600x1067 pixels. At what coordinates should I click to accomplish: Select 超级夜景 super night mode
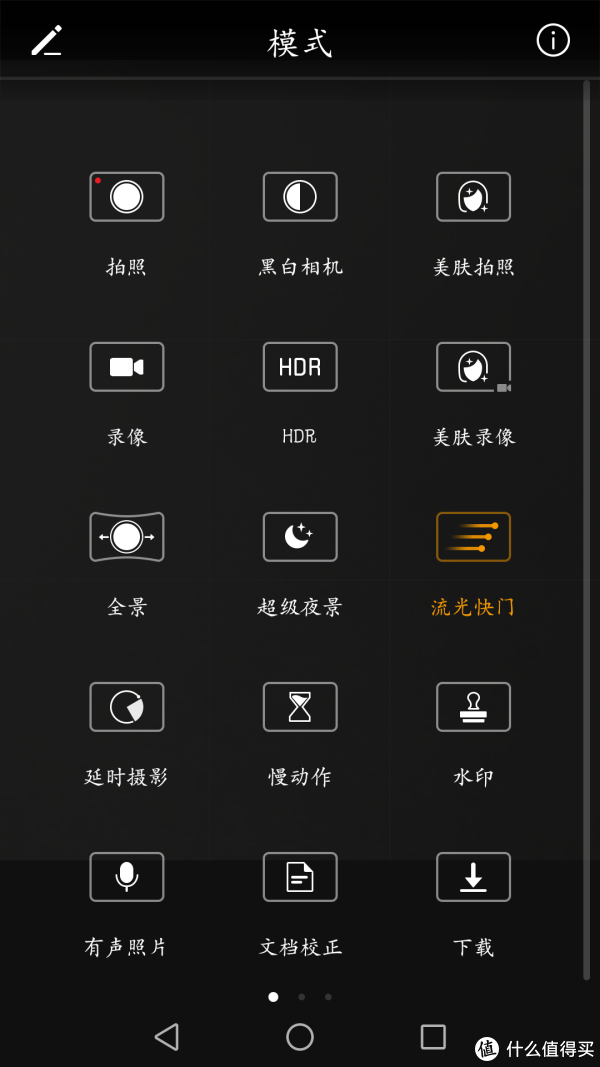300,537
